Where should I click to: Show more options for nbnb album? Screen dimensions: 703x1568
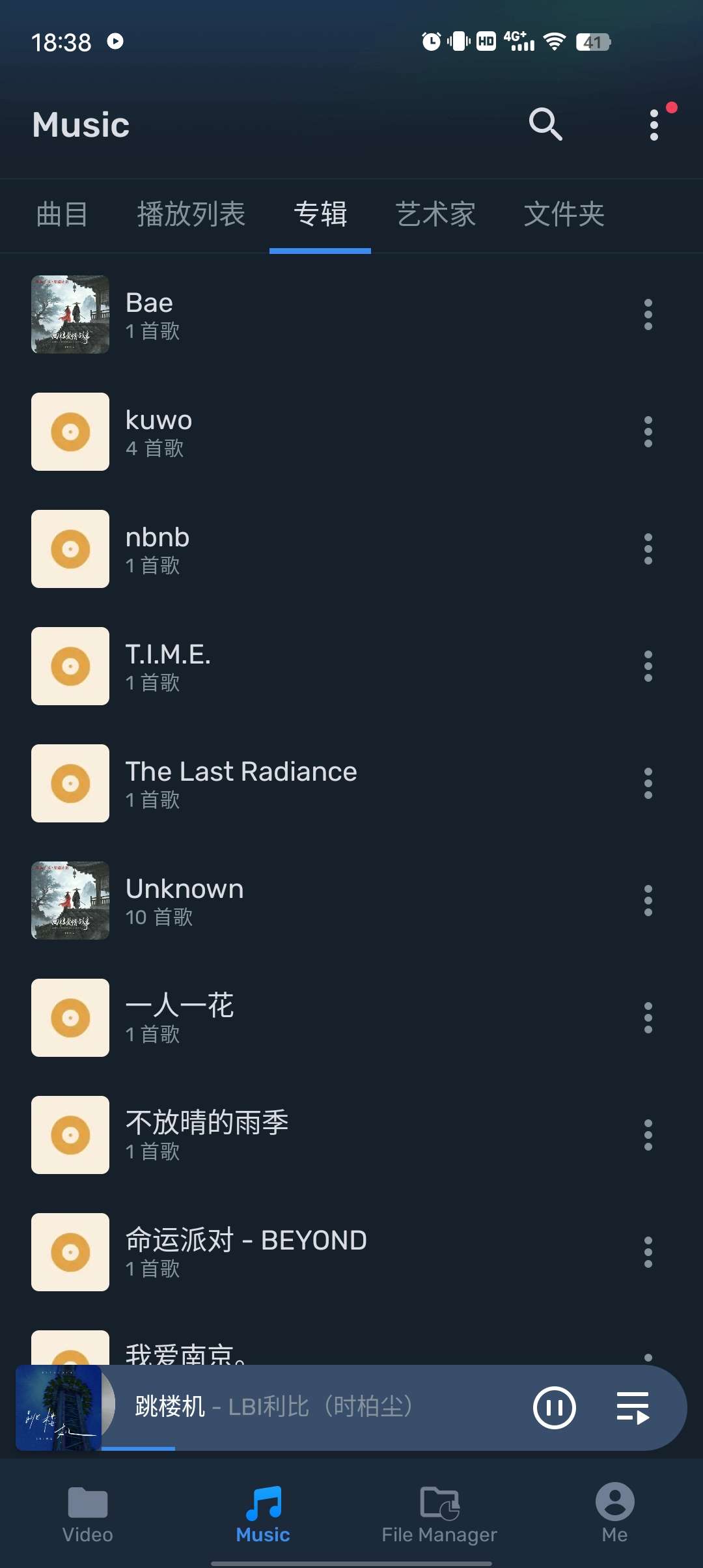coord(648,549)
